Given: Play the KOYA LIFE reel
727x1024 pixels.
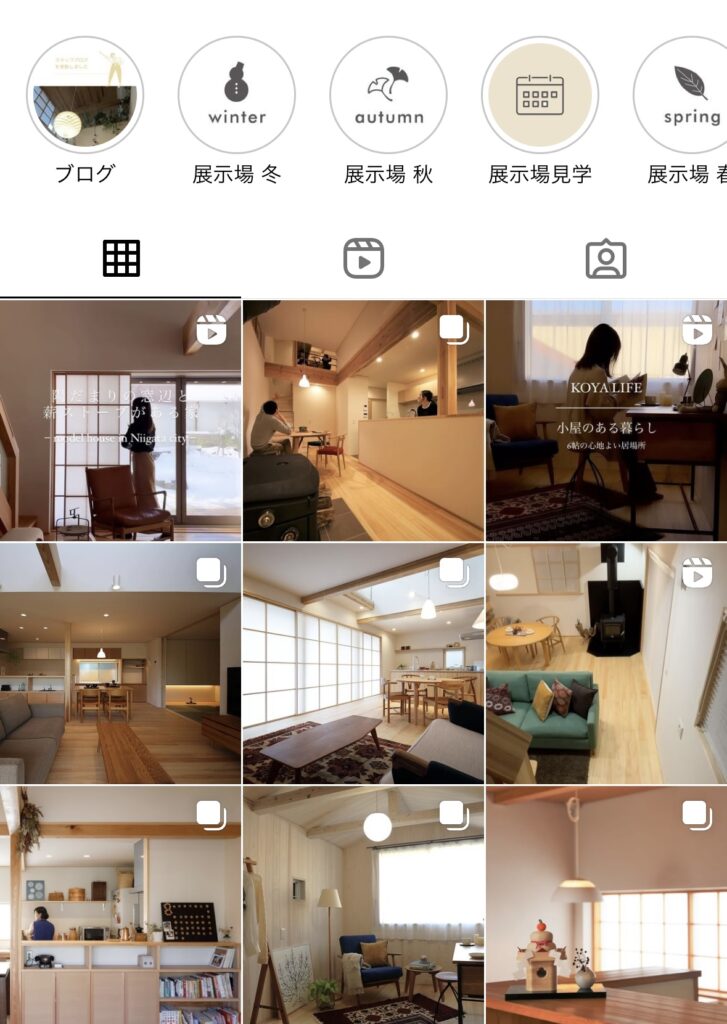Looking at the screenshot, I should (x=606, y=420).
